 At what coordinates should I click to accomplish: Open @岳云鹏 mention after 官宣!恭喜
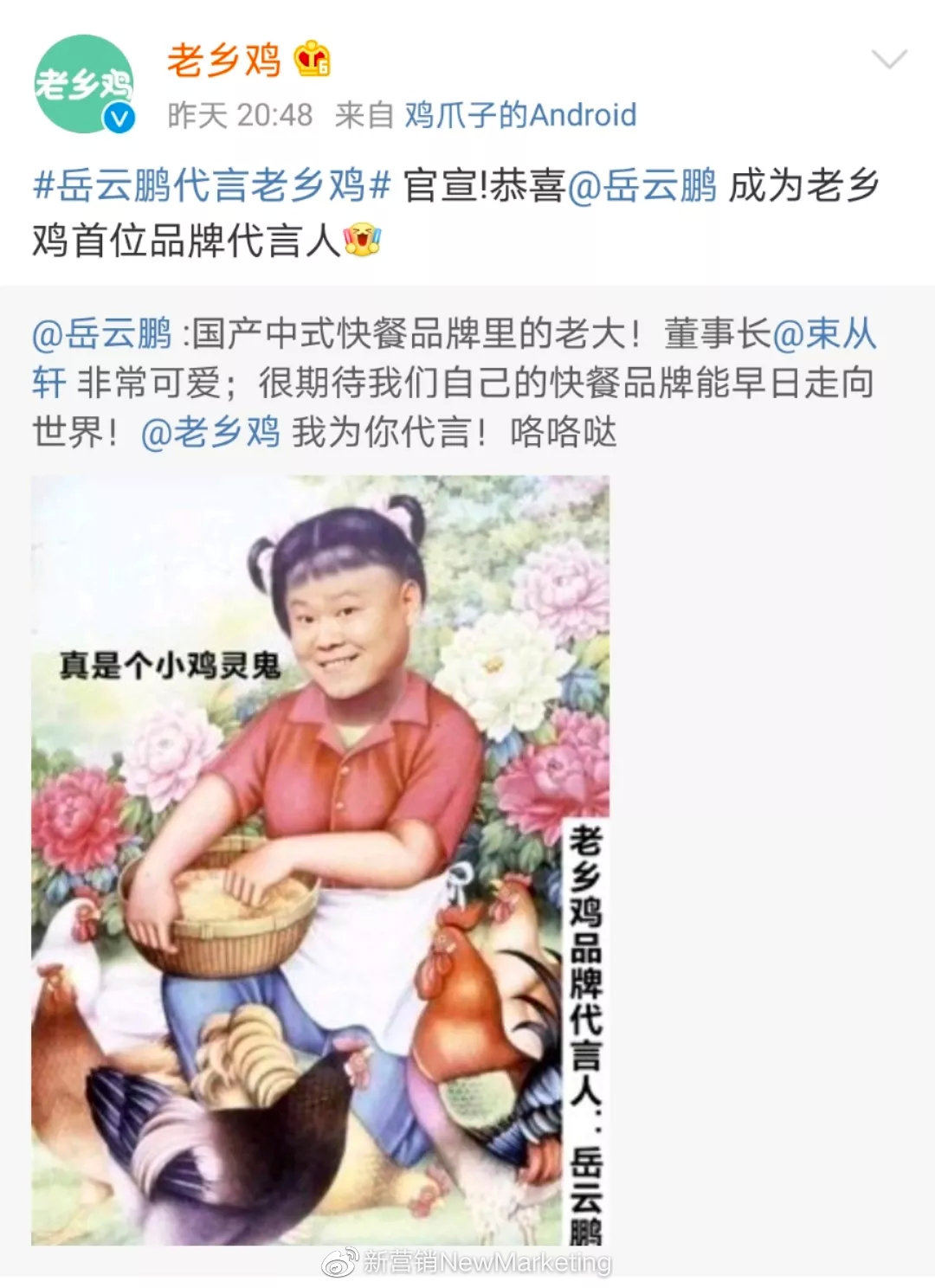[x=642, y=185]
